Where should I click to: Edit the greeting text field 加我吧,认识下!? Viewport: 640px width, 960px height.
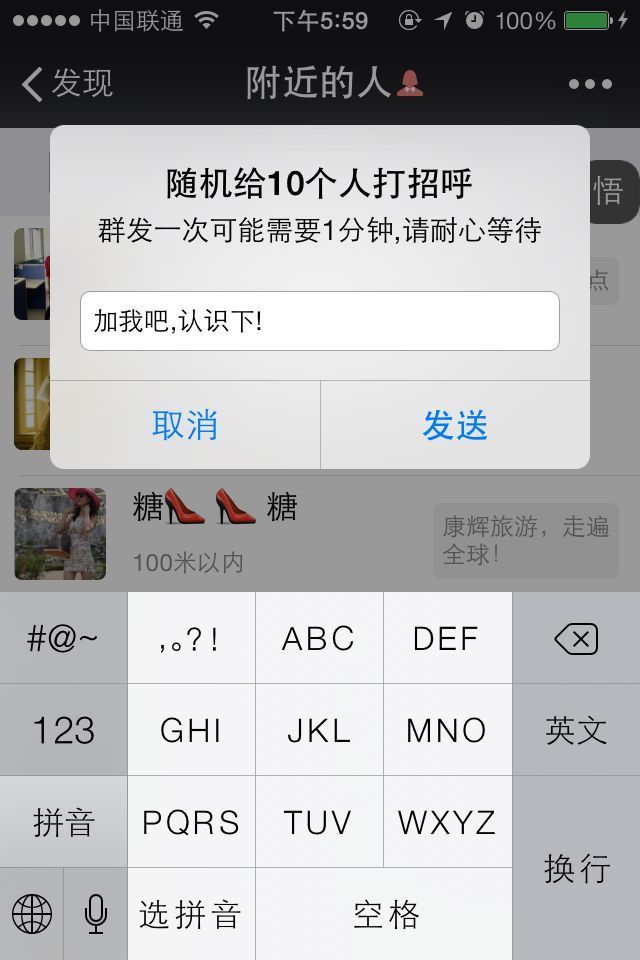pyautogui.click(x=320, y=321)
